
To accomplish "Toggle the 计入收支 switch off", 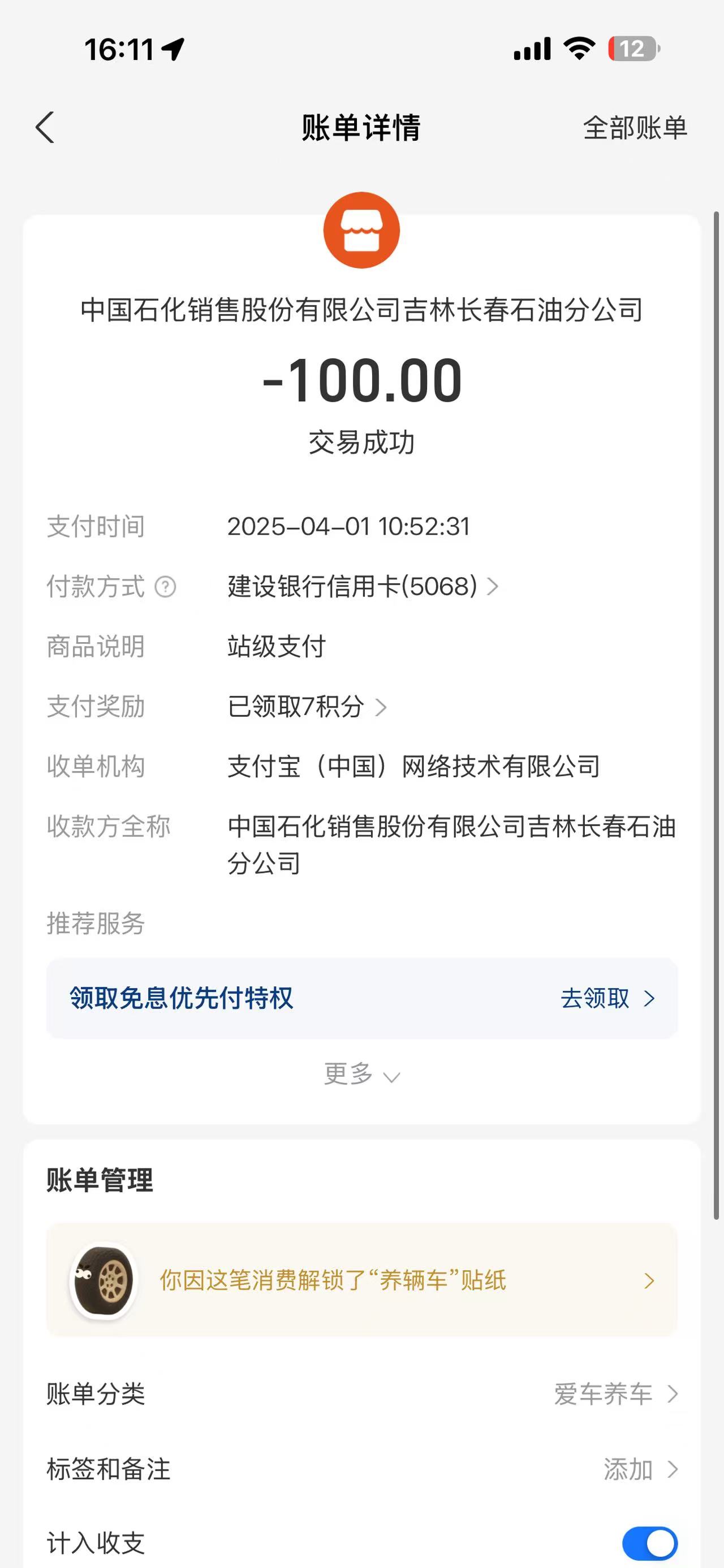I will click(x=650, y=1543).
